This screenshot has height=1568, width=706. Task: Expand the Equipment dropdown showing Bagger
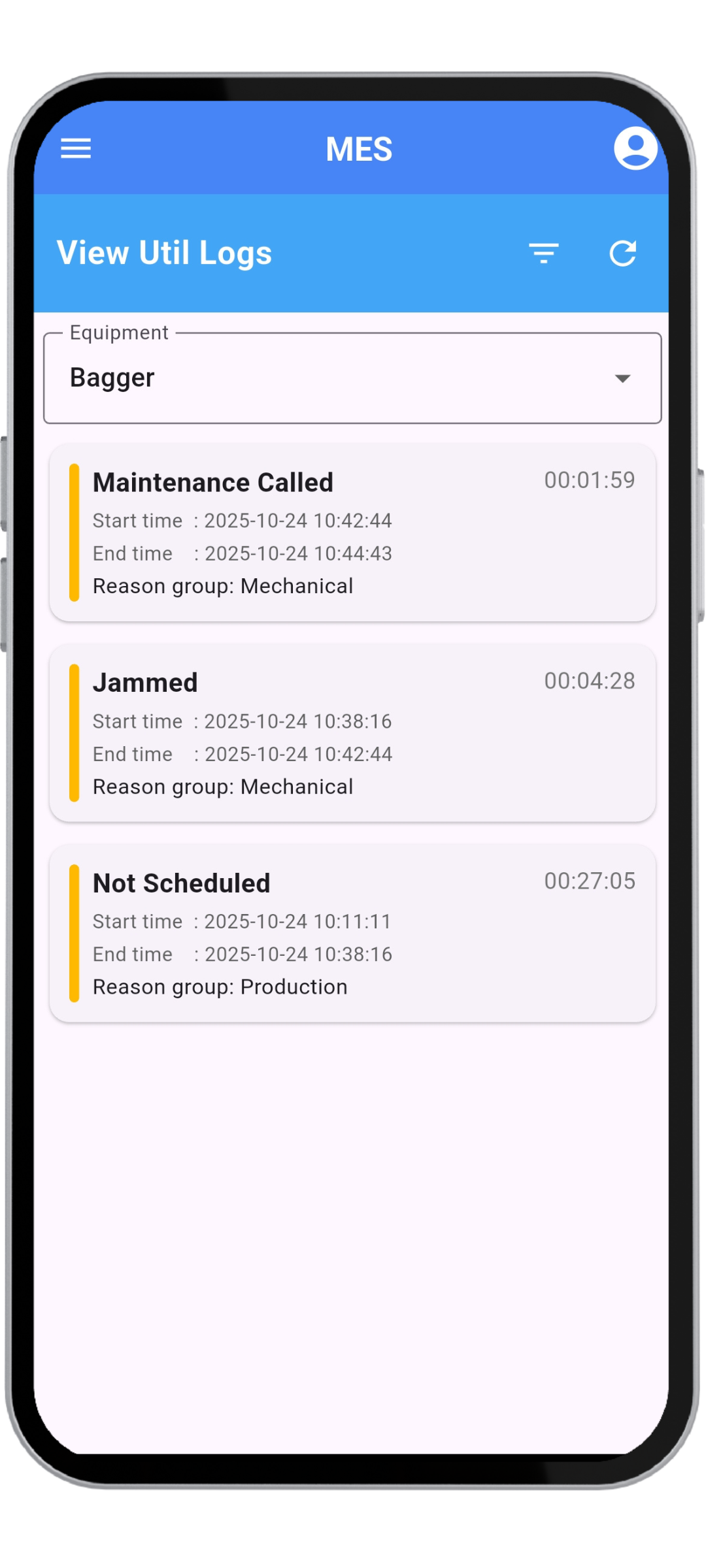pyautogui.click(x=352, y=378)
